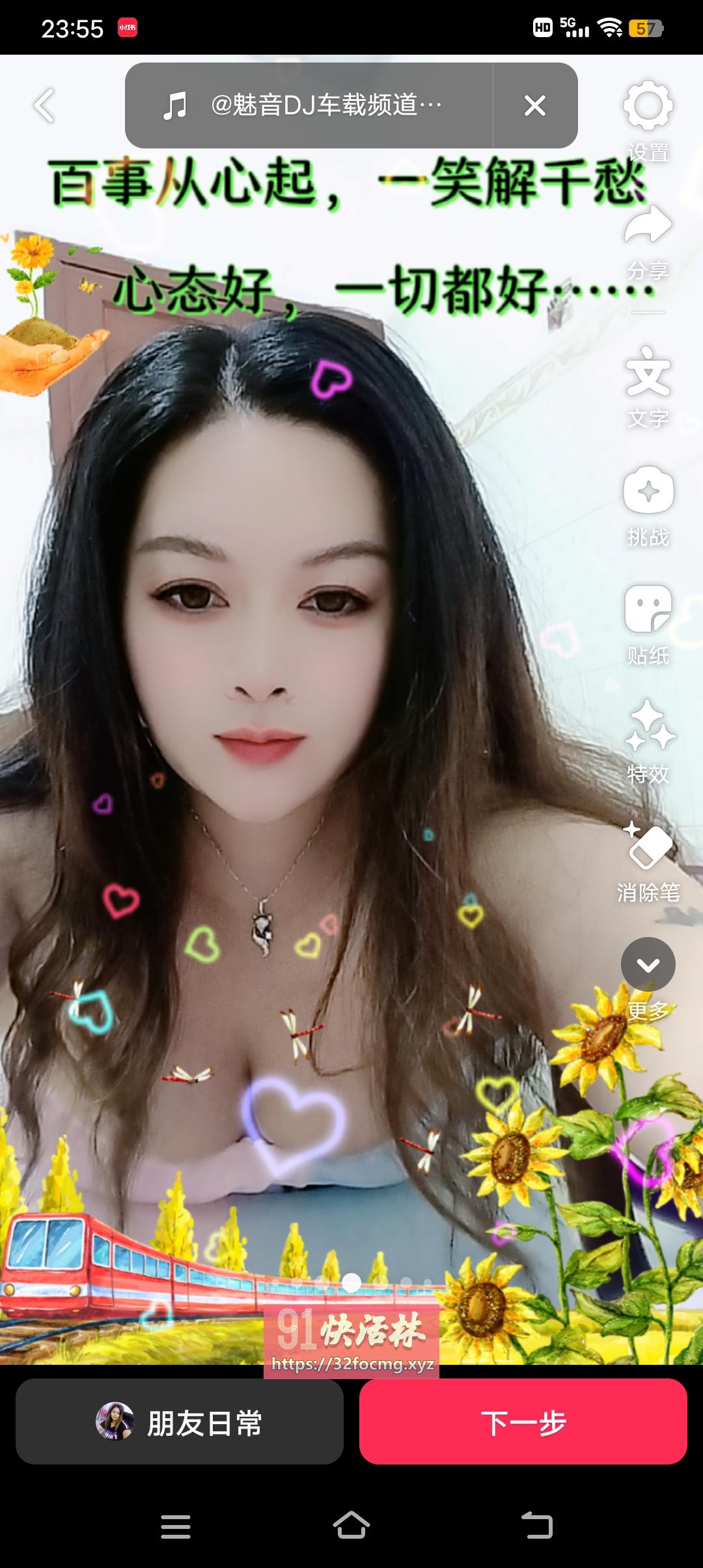Open the 贴纸 sticker panel
The width and height of the screenshot is (703, 1568).
click(x=649, y=610)
